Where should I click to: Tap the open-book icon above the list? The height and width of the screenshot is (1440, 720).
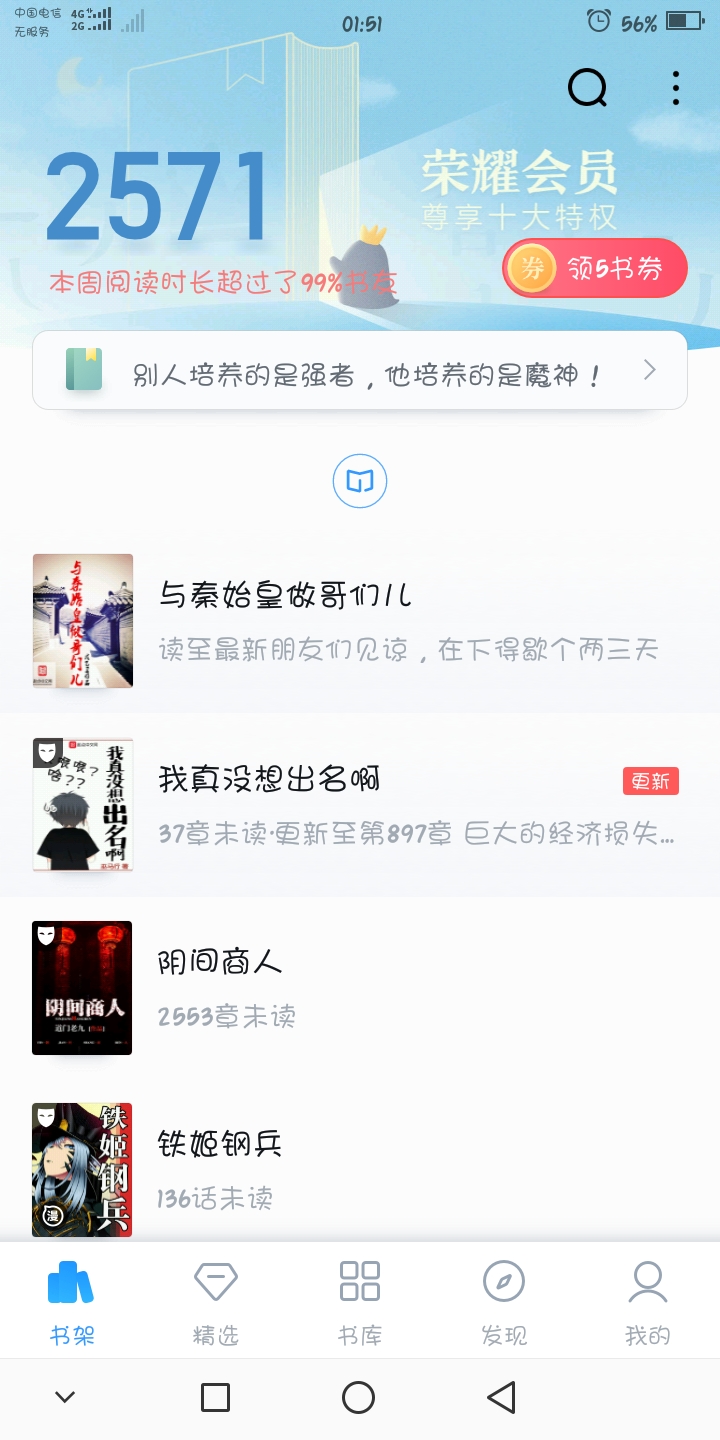pos(360,483)
